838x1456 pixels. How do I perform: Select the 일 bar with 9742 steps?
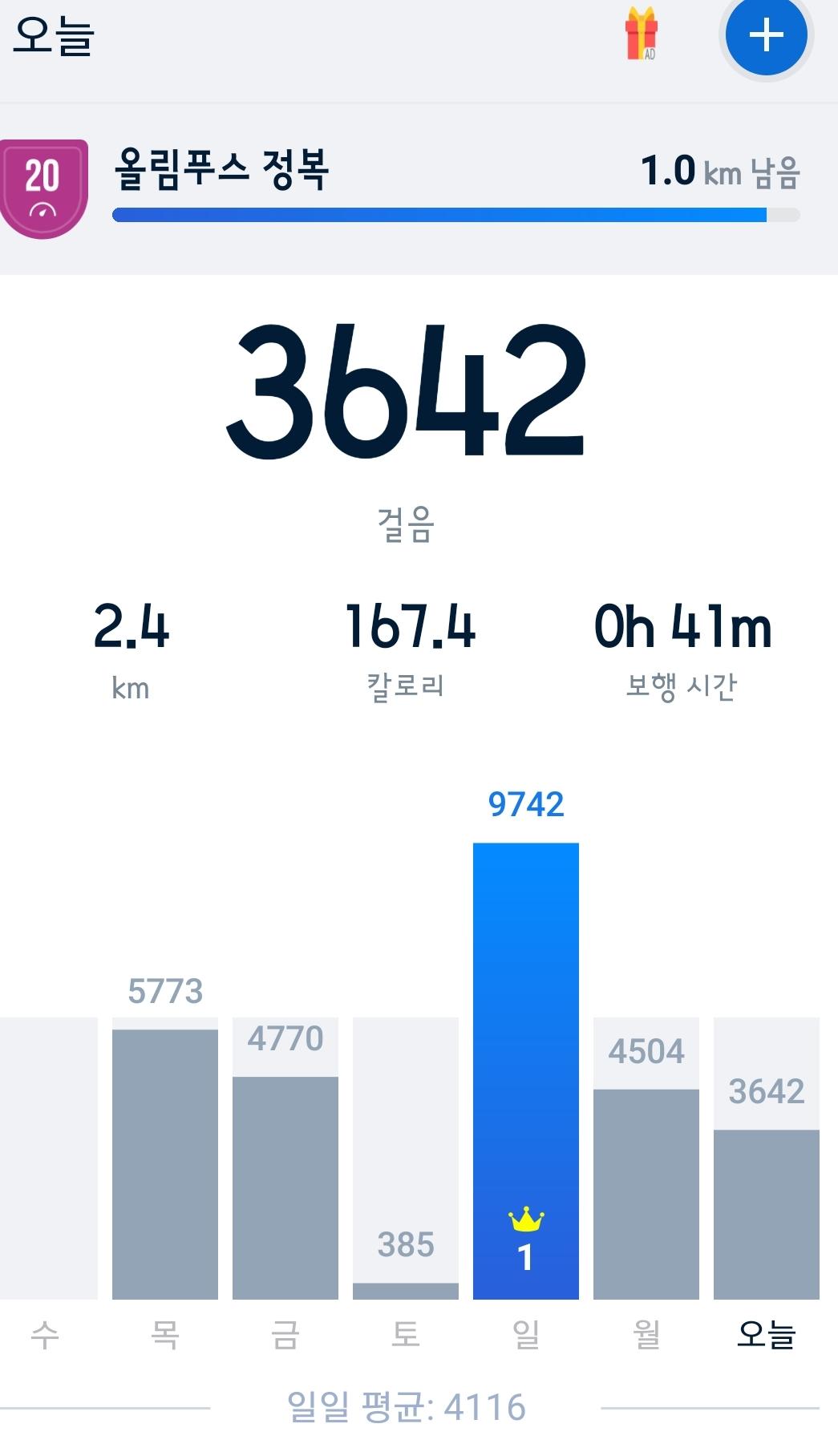point(526,1070)
